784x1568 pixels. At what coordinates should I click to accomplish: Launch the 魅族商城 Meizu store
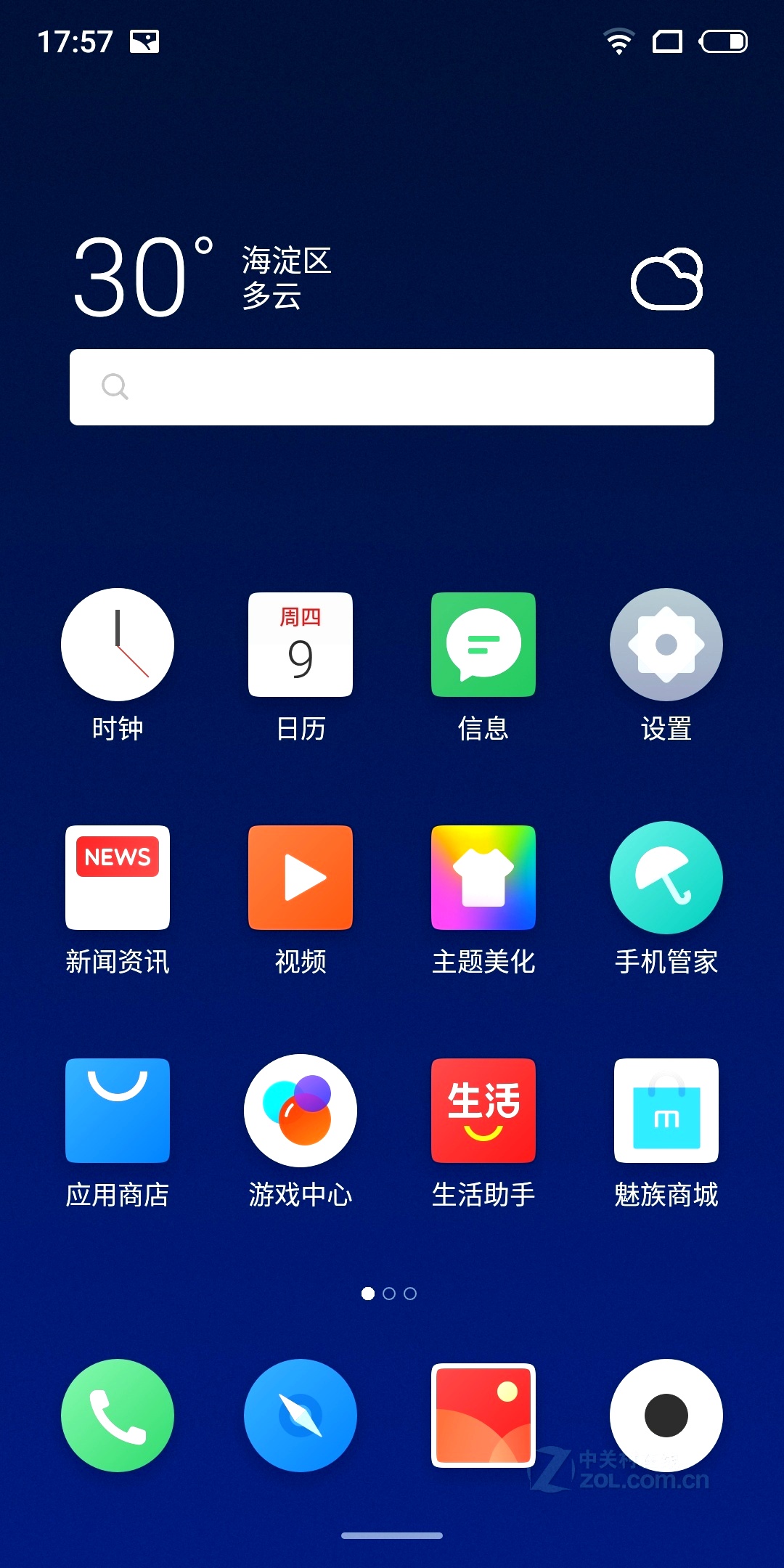(x=666, y=1111)
